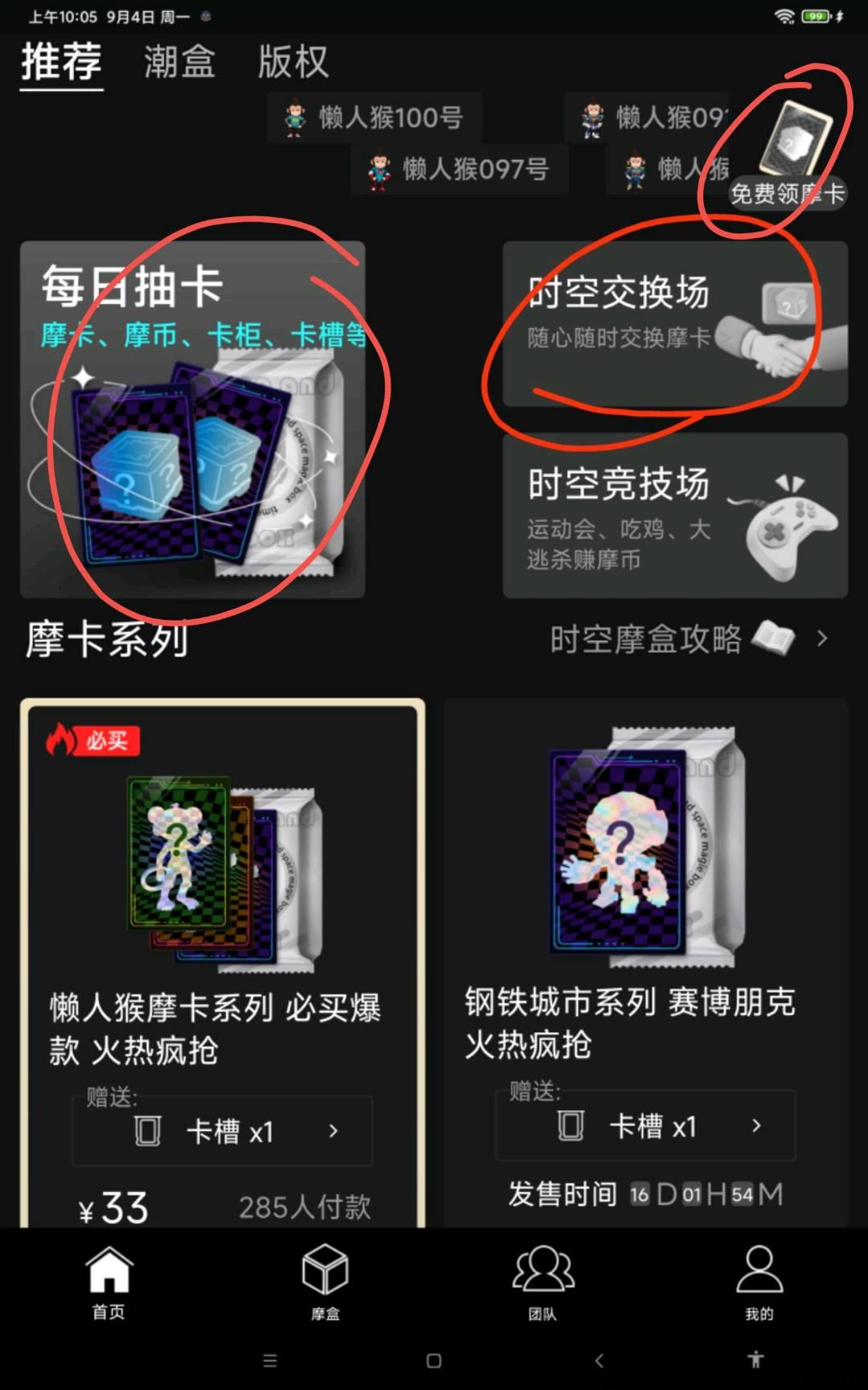This screenshot has height=1390, width=868.
Task: Open the 时空摩盒攻略 guide link
Action: coord(689,639)
